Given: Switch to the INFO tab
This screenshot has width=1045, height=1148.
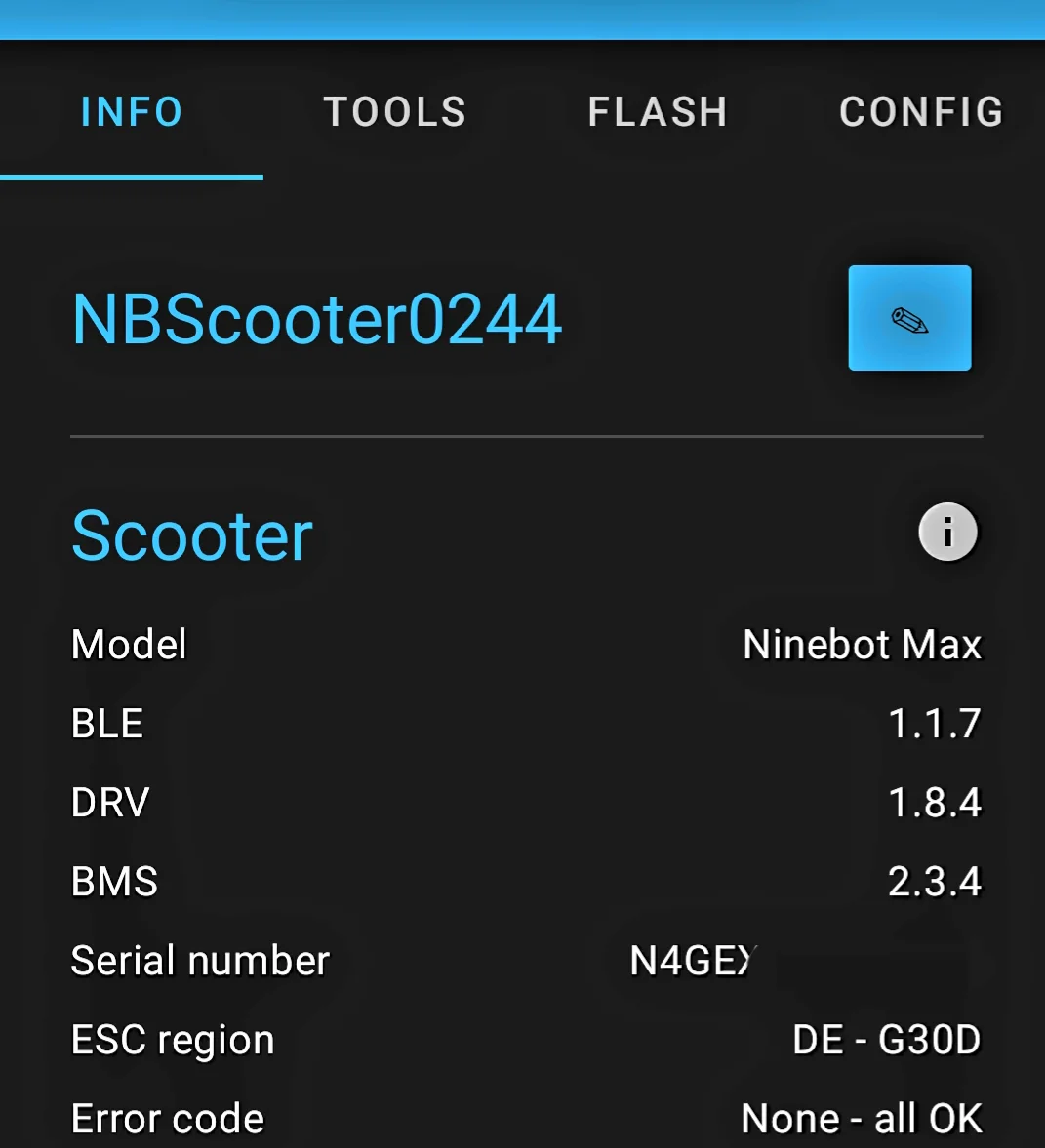Looking at the screenshot, I should [132, 112].
